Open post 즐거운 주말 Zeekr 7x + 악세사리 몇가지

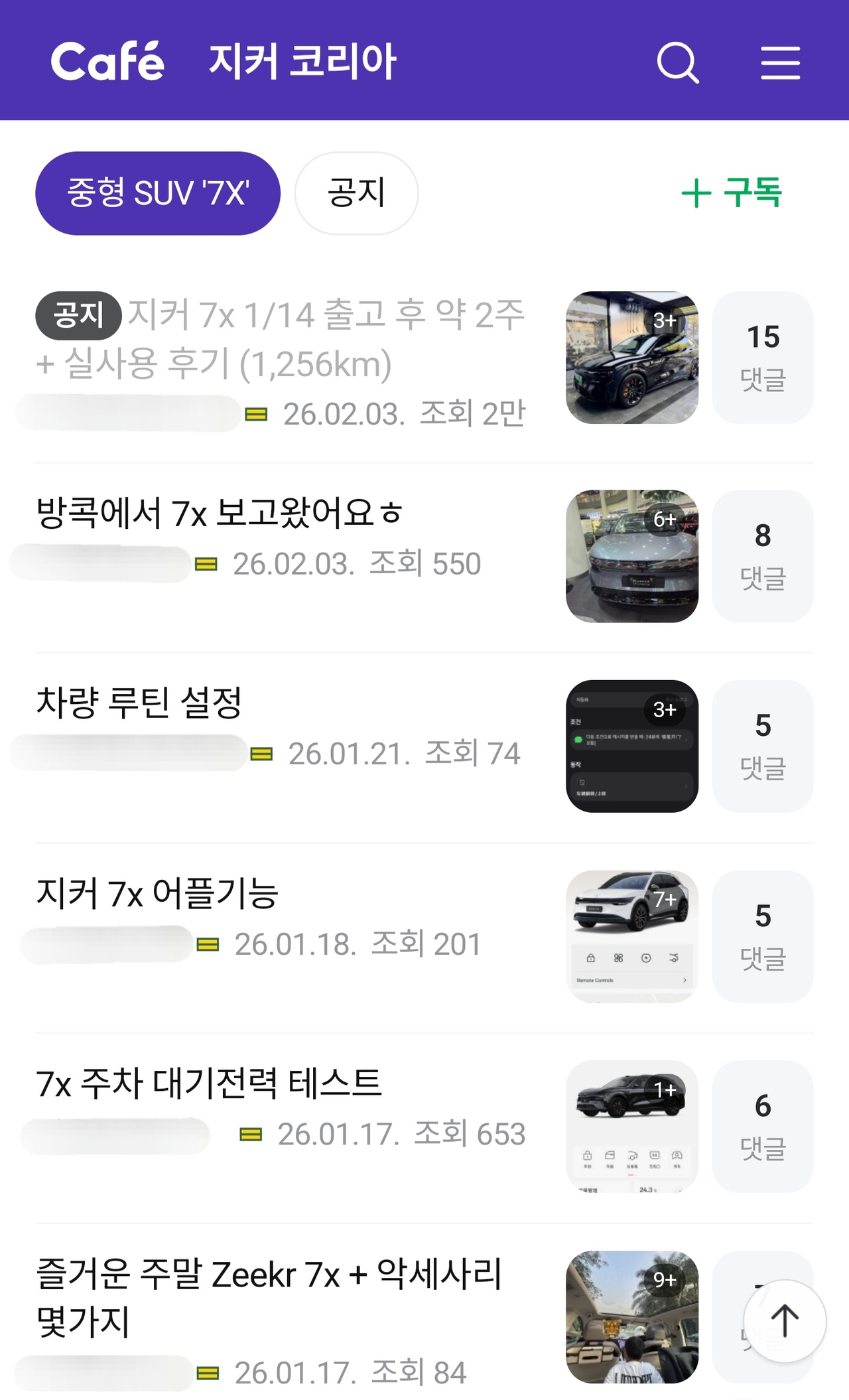269,1297
